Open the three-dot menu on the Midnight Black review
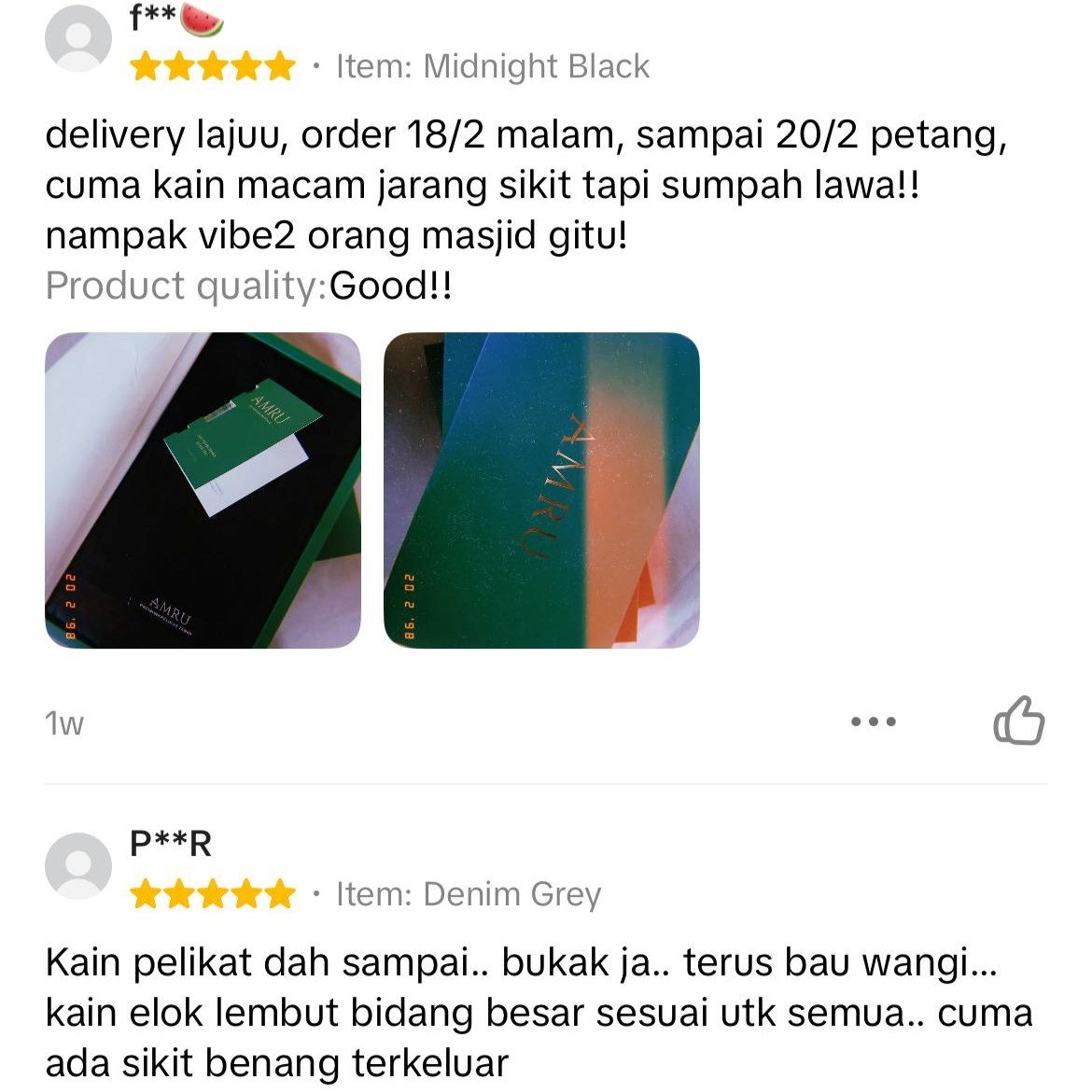 click(874, 721)
